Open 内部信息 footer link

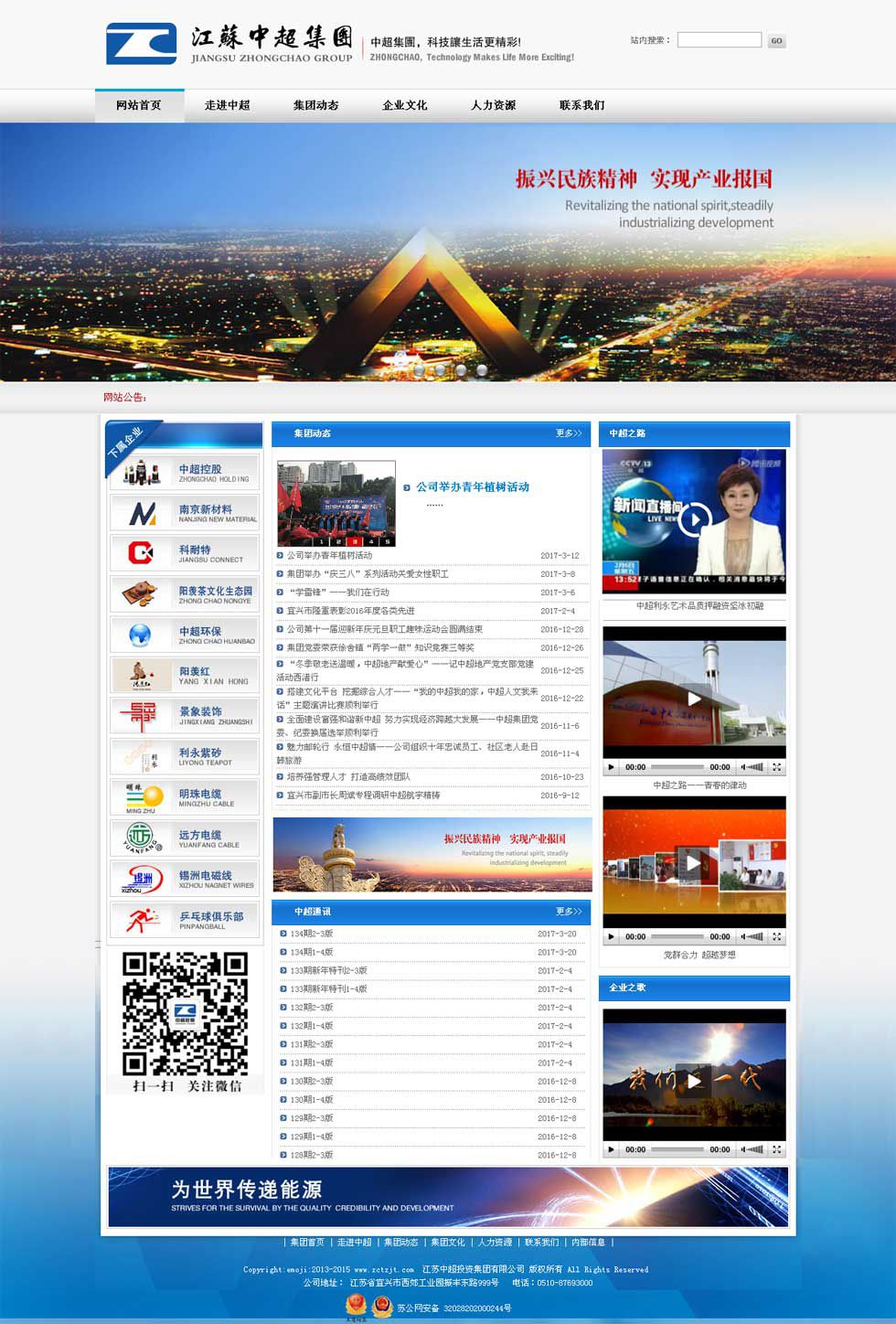click(x=588, y=1243)
